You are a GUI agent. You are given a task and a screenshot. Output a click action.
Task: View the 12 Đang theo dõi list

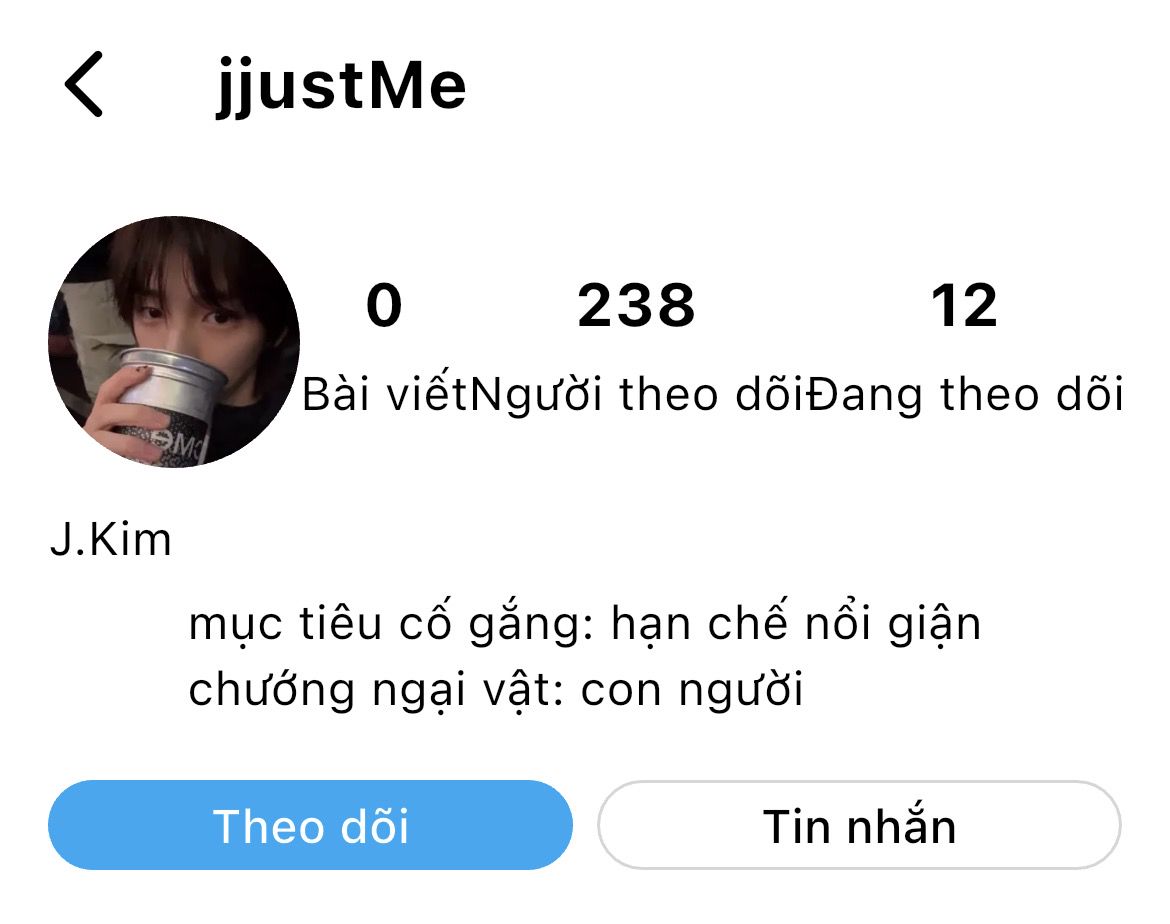(964, 345)
